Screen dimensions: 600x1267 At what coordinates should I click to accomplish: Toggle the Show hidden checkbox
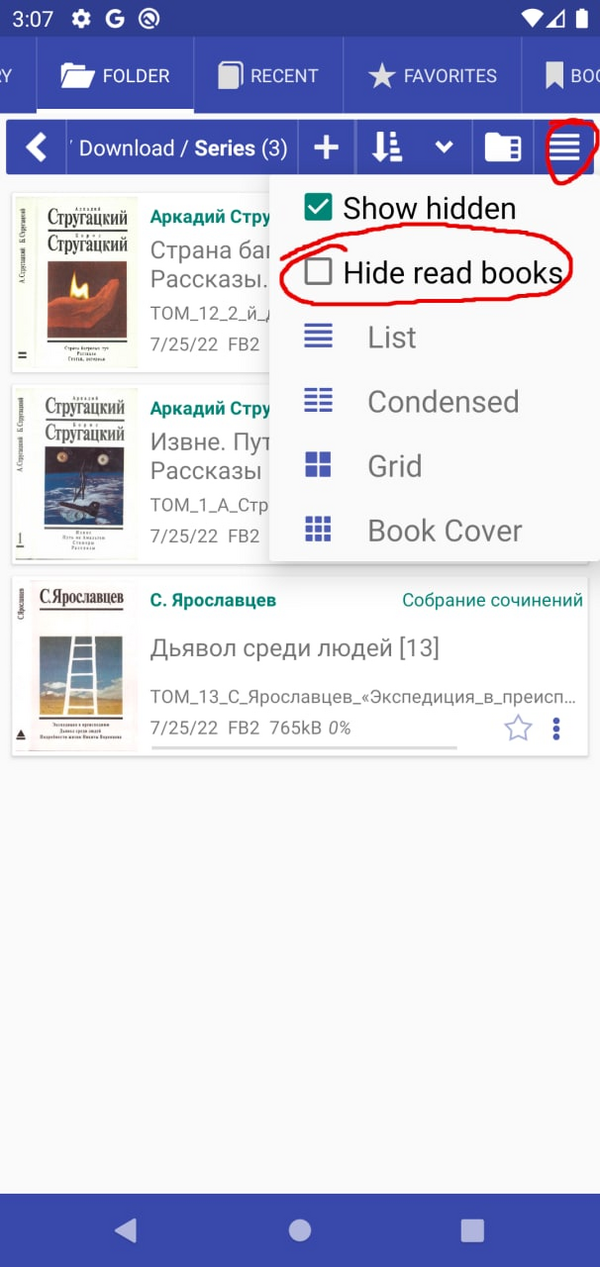coord(318,208)
